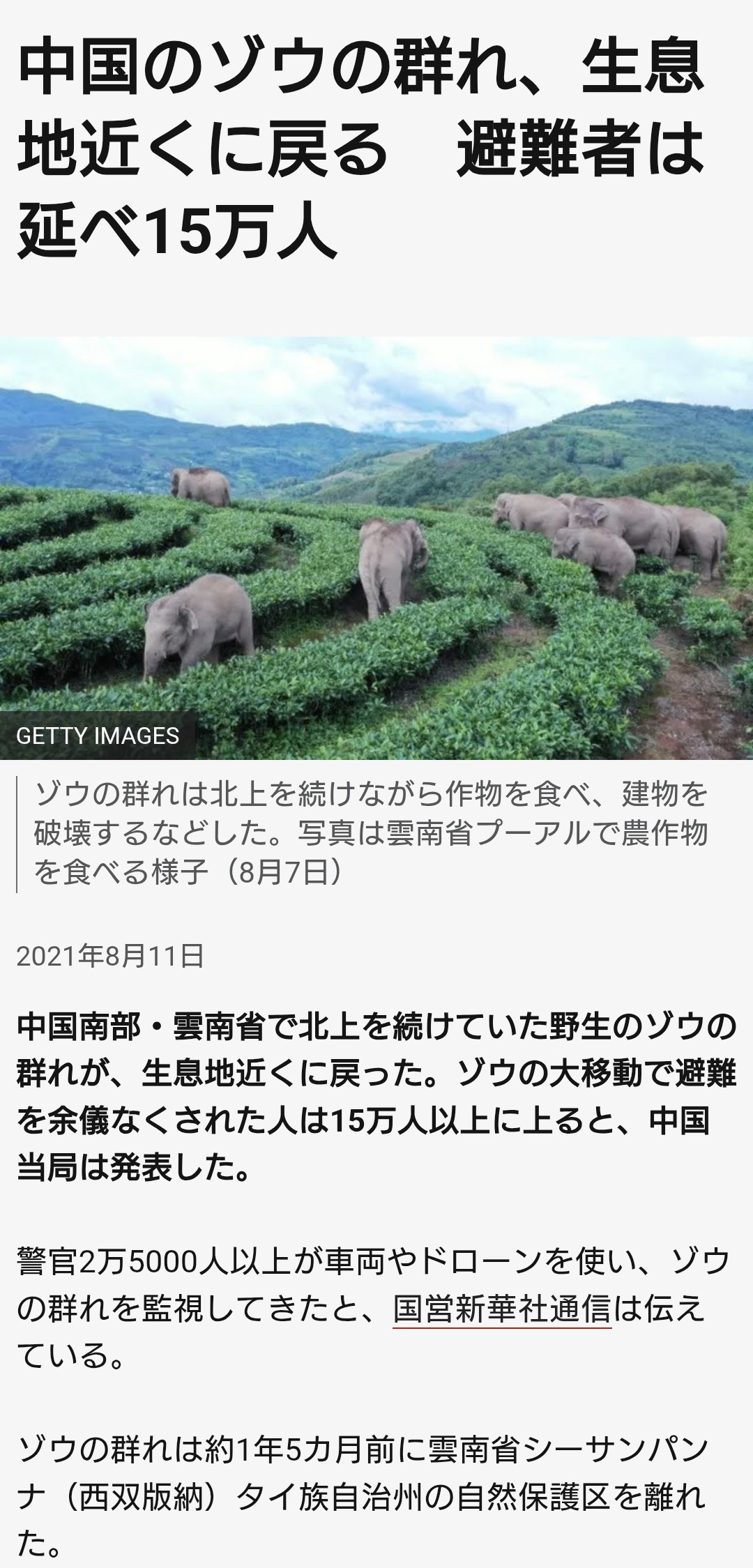753x1568 pixels.
Task: Open the 国営新華社通信 link
Action: click(502, 1309)
